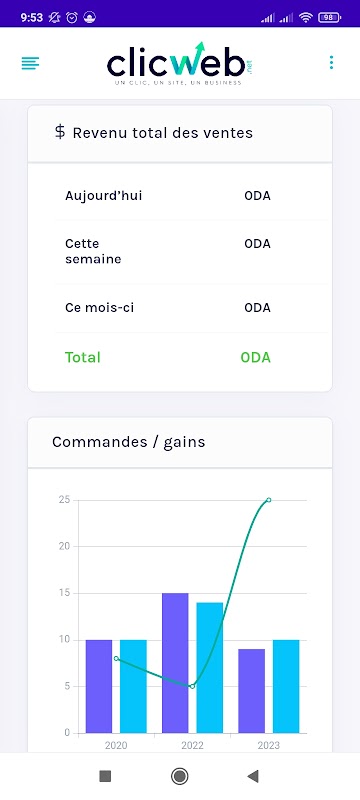
Task: Return to the phone's home screen
Action: [179, 777]
